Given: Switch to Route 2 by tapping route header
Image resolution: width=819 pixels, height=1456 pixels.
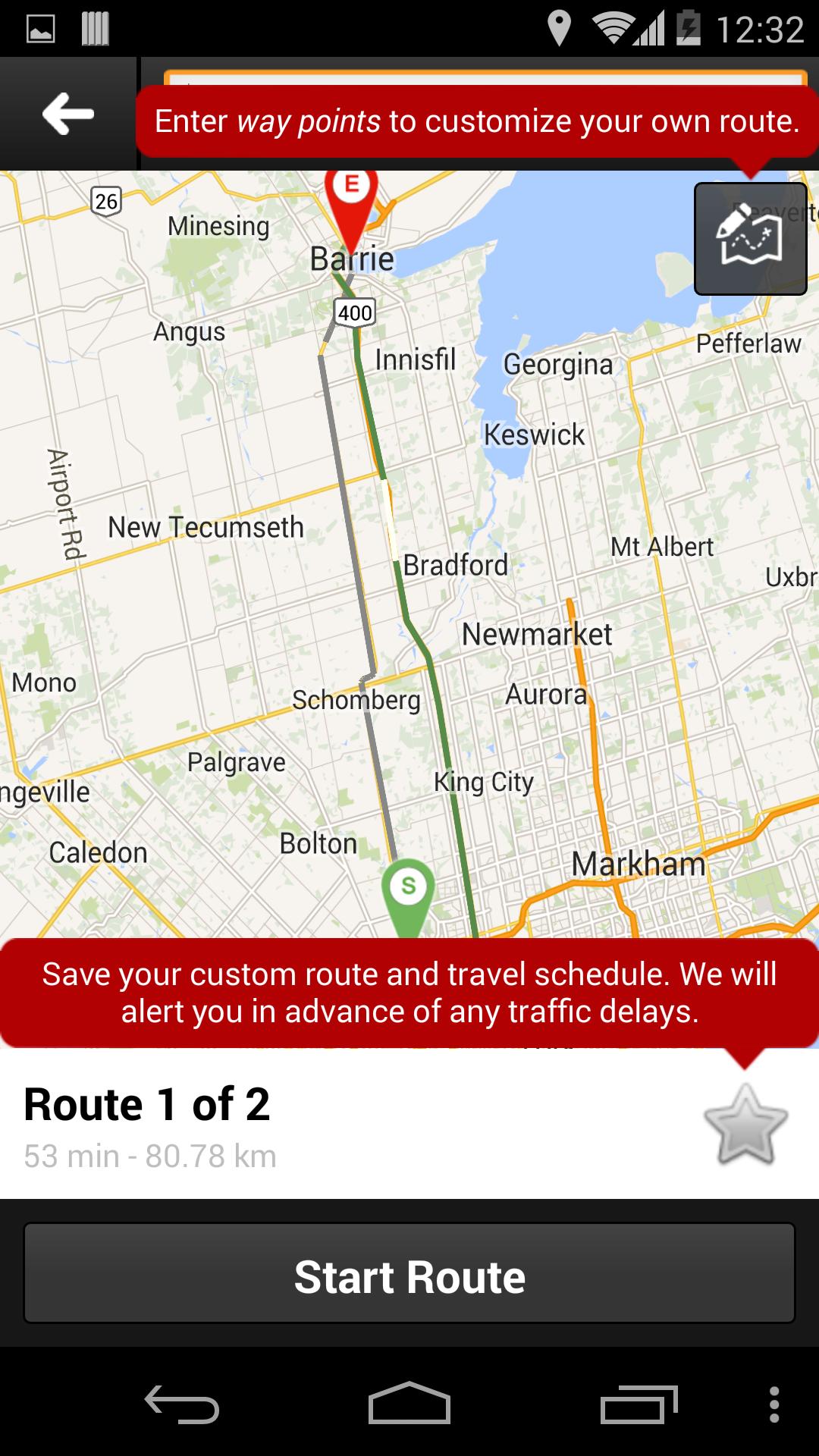Looking at the screenshot, I should (x=149, y=1104).
